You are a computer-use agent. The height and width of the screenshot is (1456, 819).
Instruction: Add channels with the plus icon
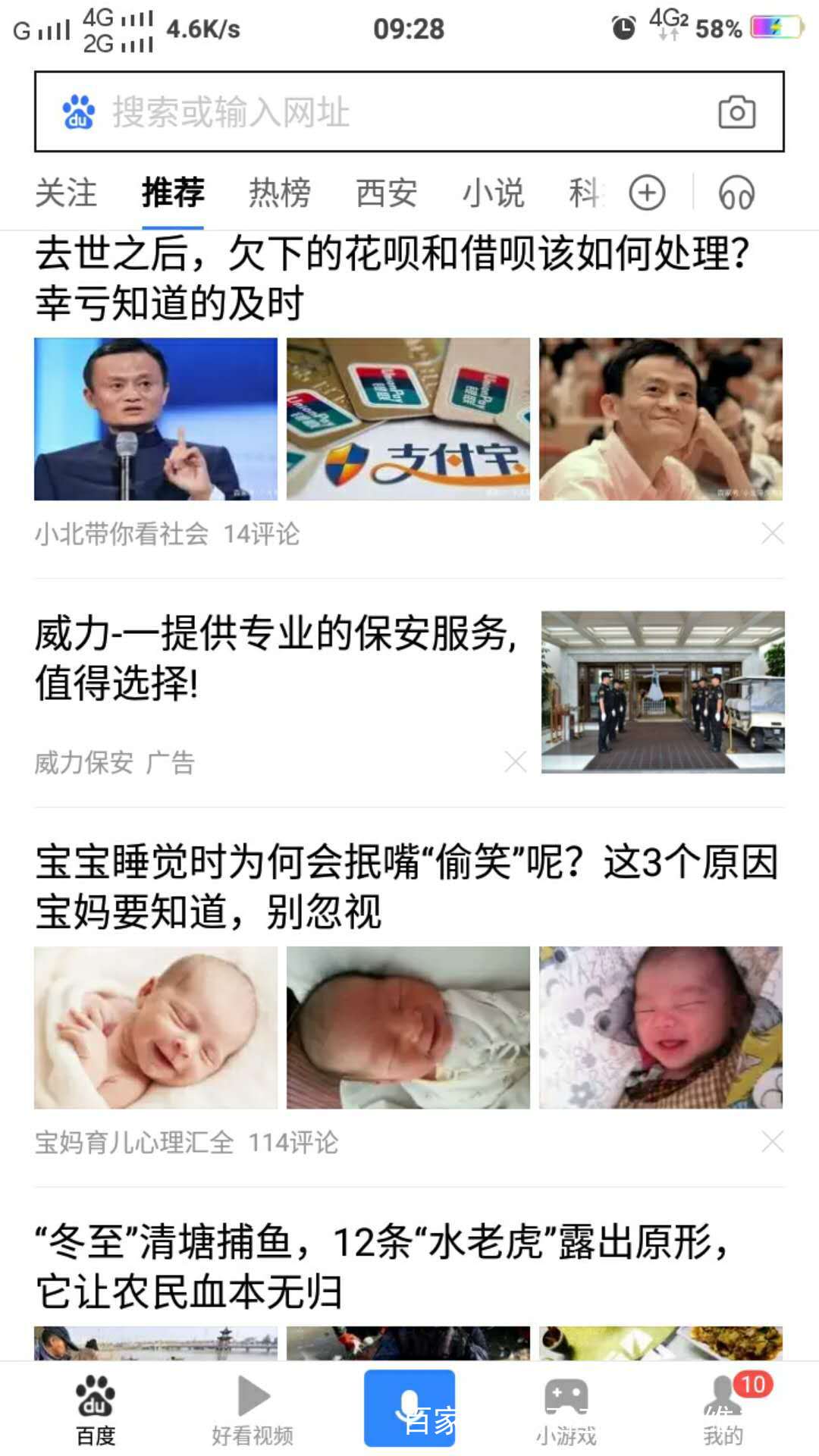tap(647, 193)
